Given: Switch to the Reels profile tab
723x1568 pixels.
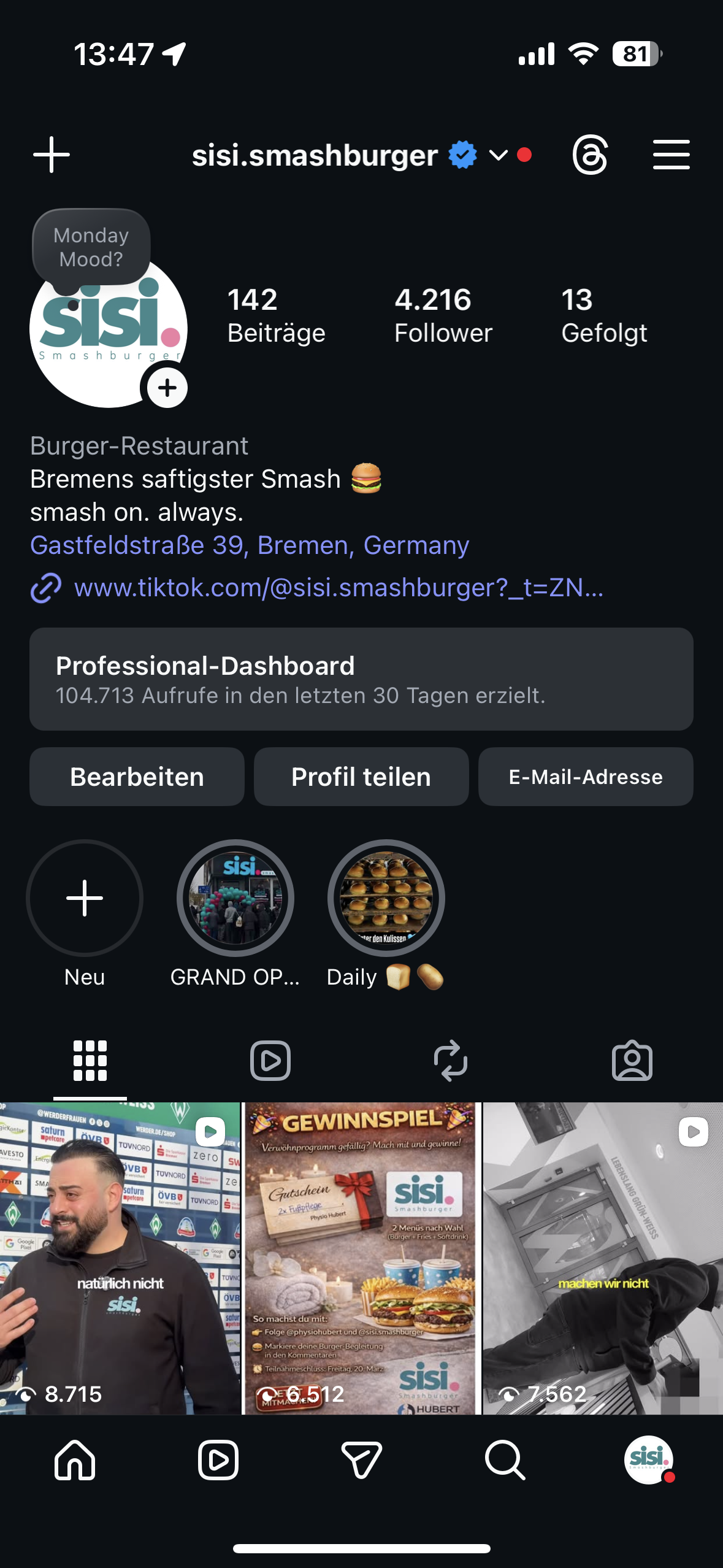Looking at the screenshot, I should (270, 1061).
